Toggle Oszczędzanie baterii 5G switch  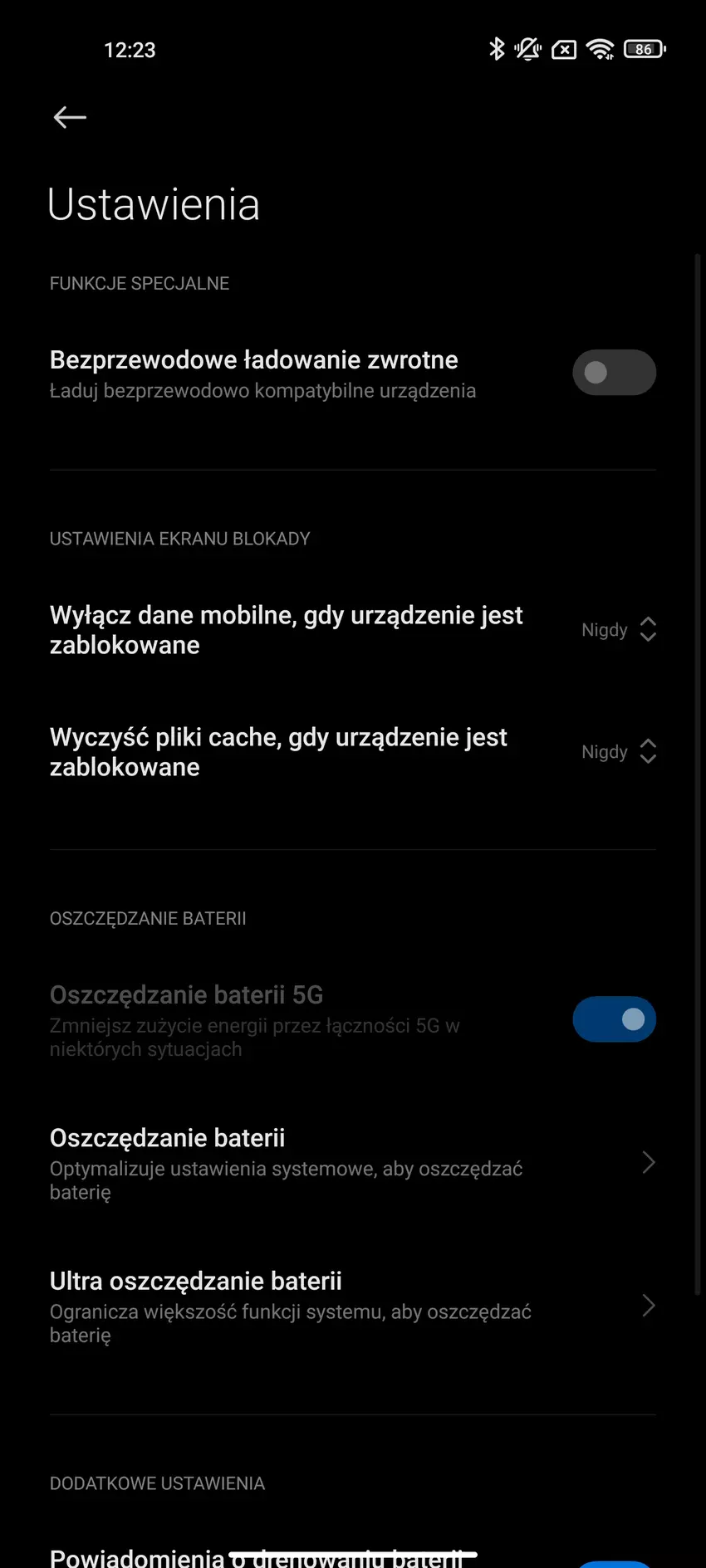click(614, 1019)
